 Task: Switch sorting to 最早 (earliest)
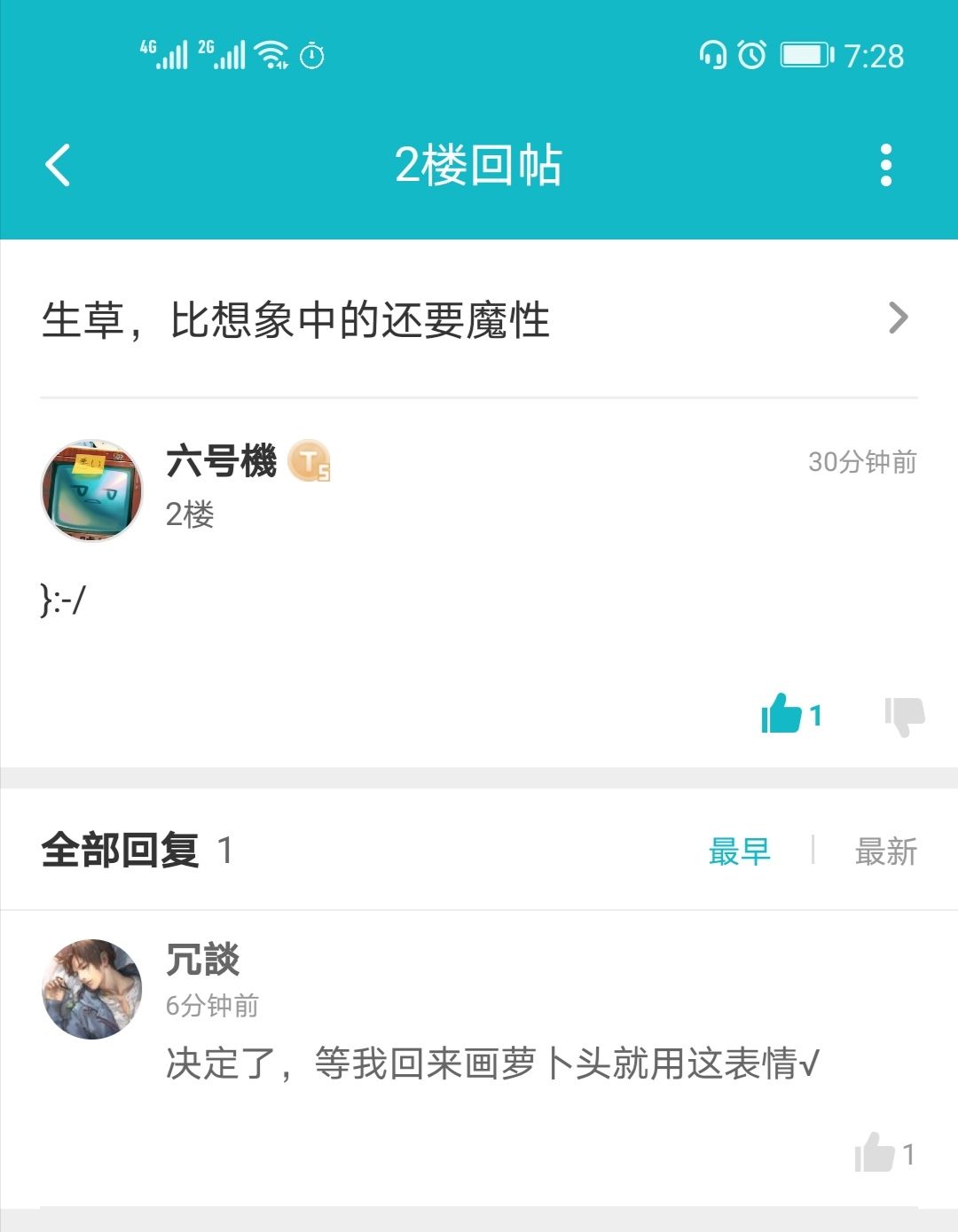[739, 852]
